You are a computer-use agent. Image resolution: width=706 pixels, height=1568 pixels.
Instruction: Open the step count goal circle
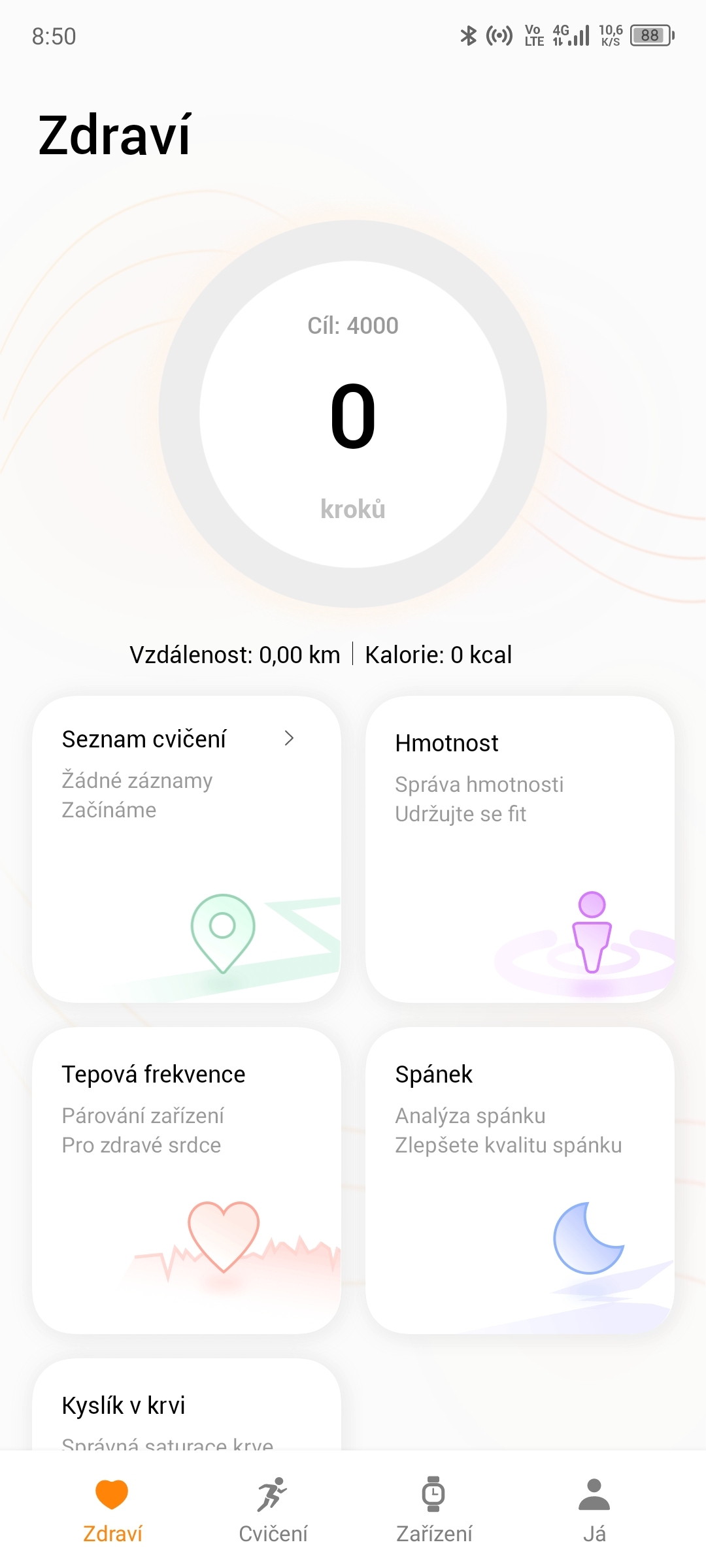coord(353,414)
